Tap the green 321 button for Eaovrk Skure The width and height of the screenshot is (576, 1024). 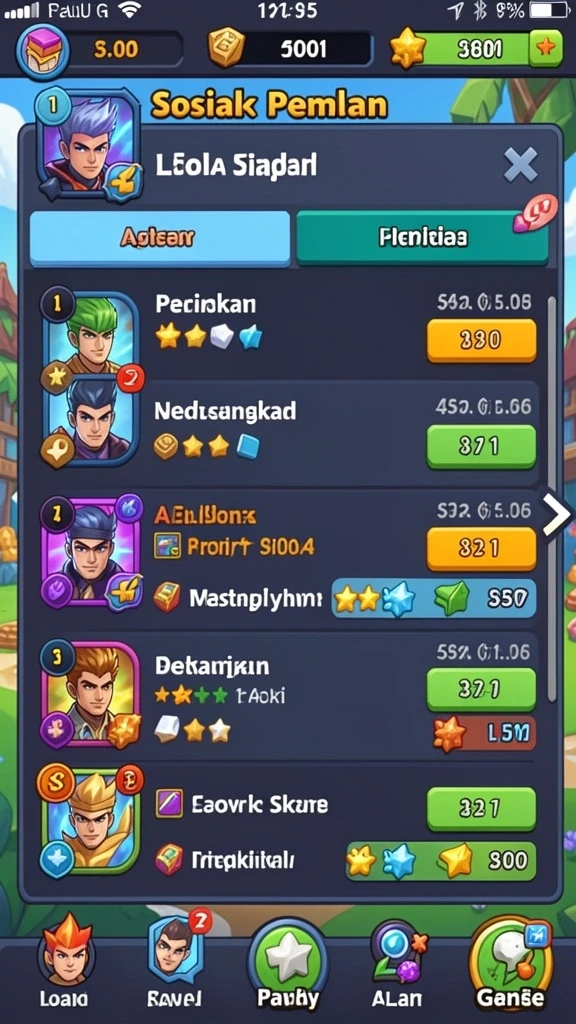[x=481, y=808]
